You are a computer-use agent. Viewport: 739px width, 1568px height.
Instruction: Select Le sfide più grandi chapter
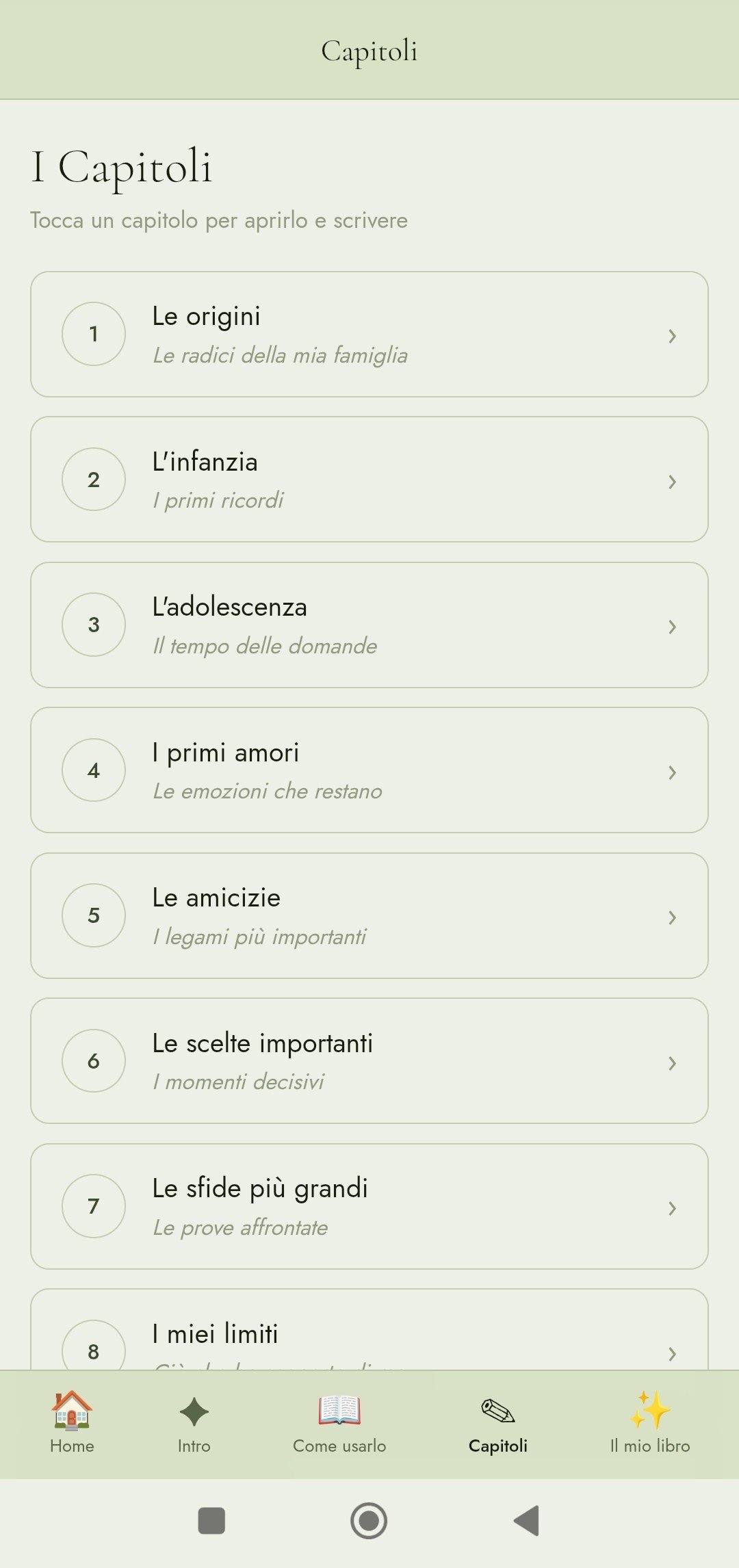(369, 1207)
